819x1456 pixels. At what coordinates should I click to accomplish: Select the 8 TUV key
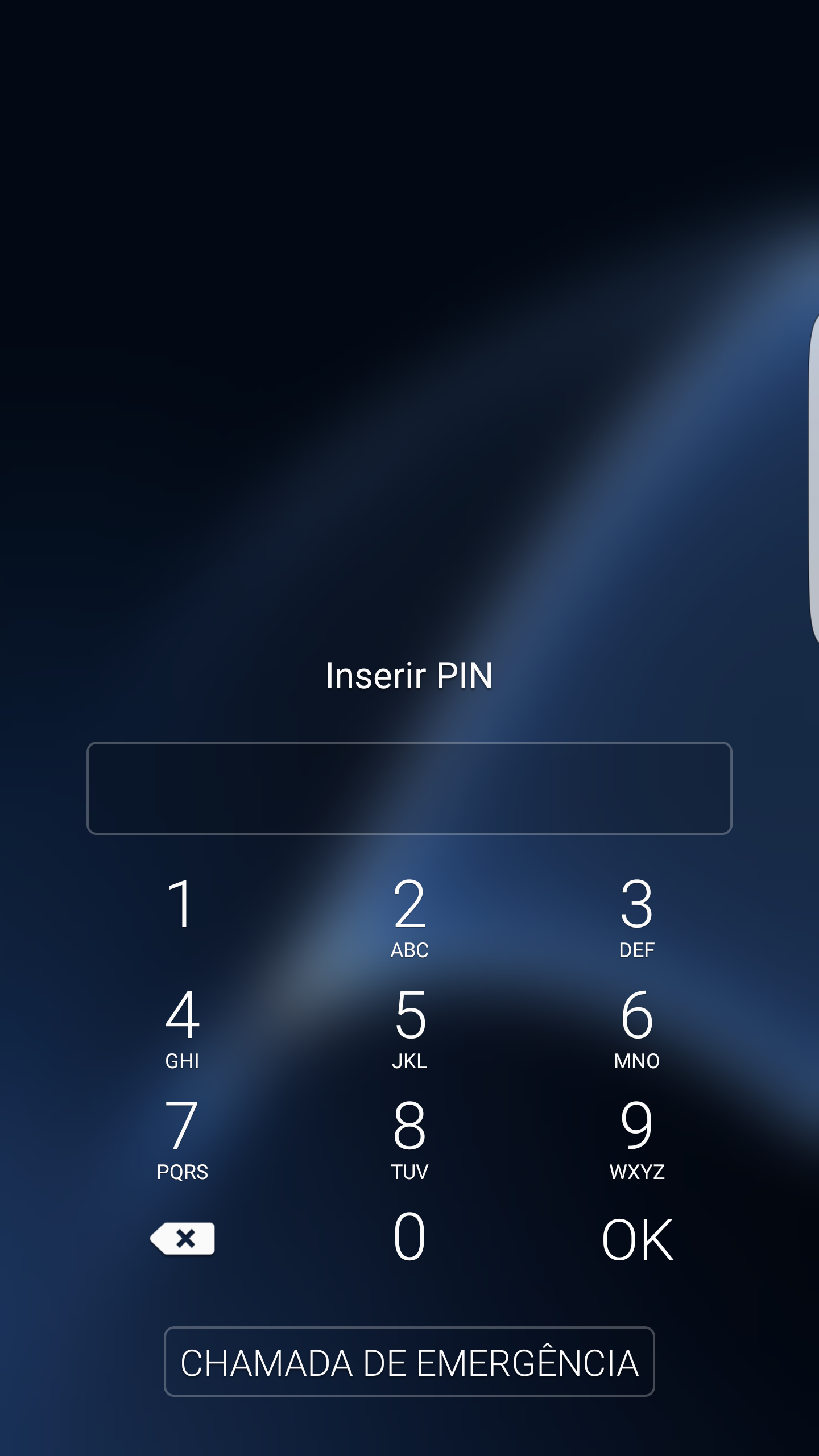coord(409,1137)
